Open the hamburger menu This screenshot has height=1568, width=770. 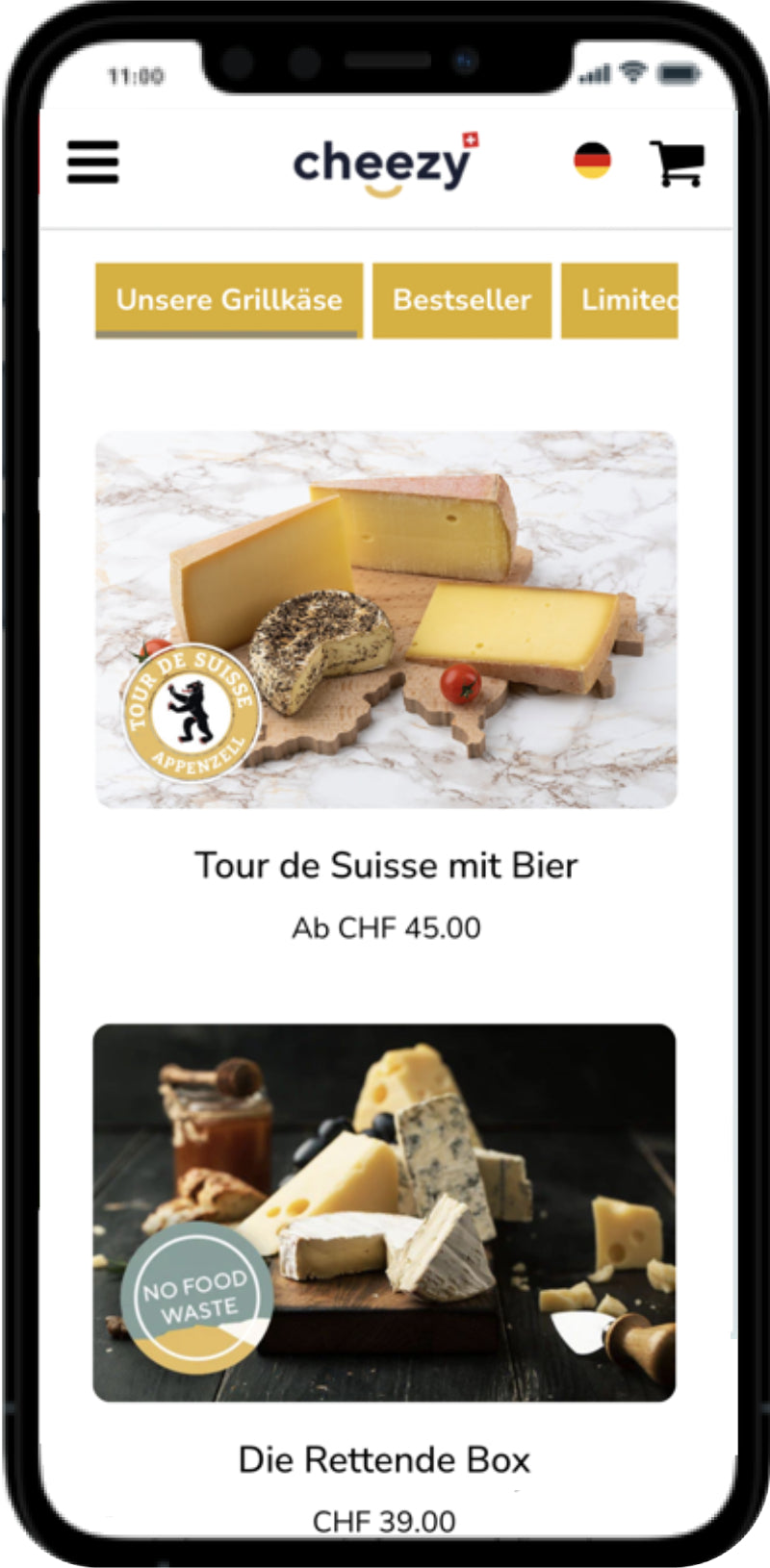click(92, 162)
